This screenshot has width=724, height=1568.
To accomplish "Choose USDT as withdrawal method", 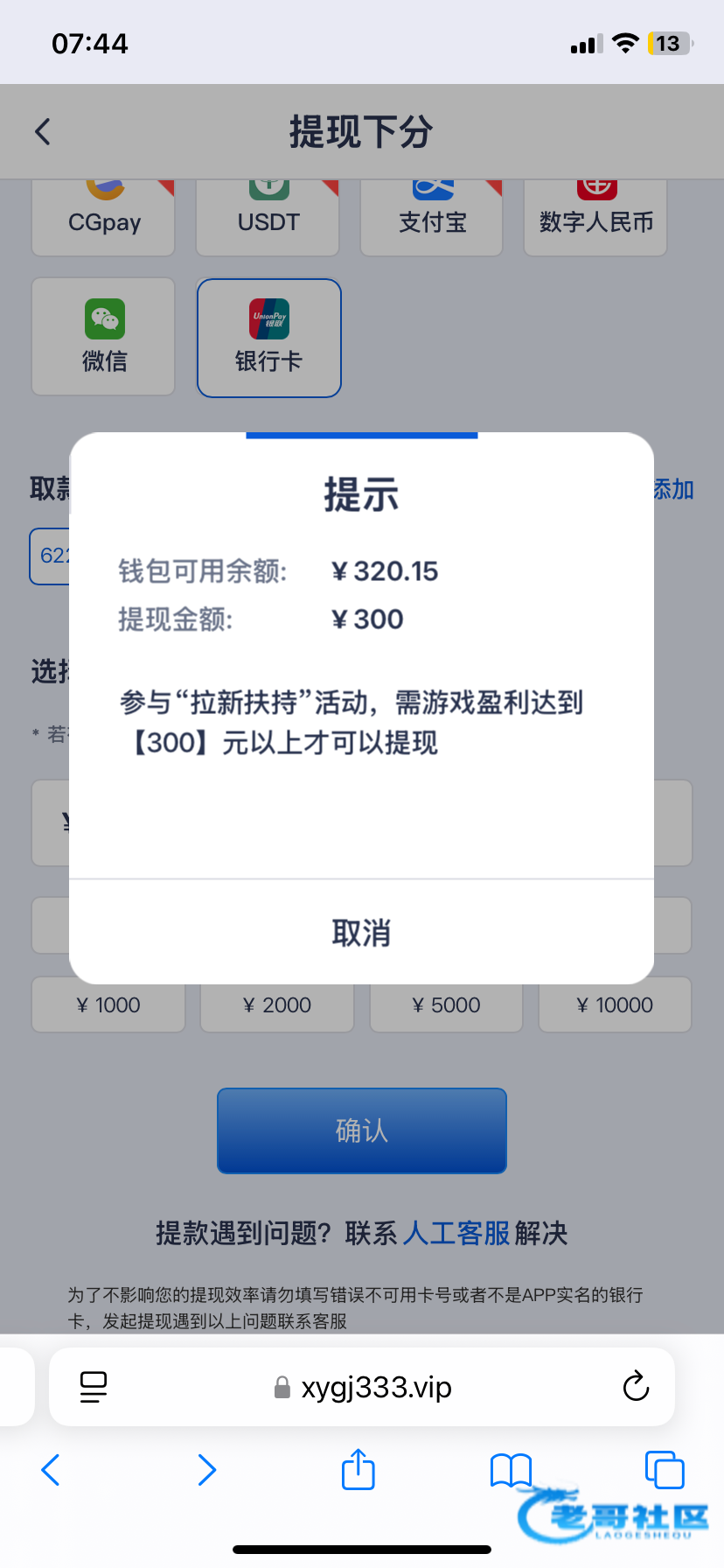I will pyautogui.click(x=268, y=219).
